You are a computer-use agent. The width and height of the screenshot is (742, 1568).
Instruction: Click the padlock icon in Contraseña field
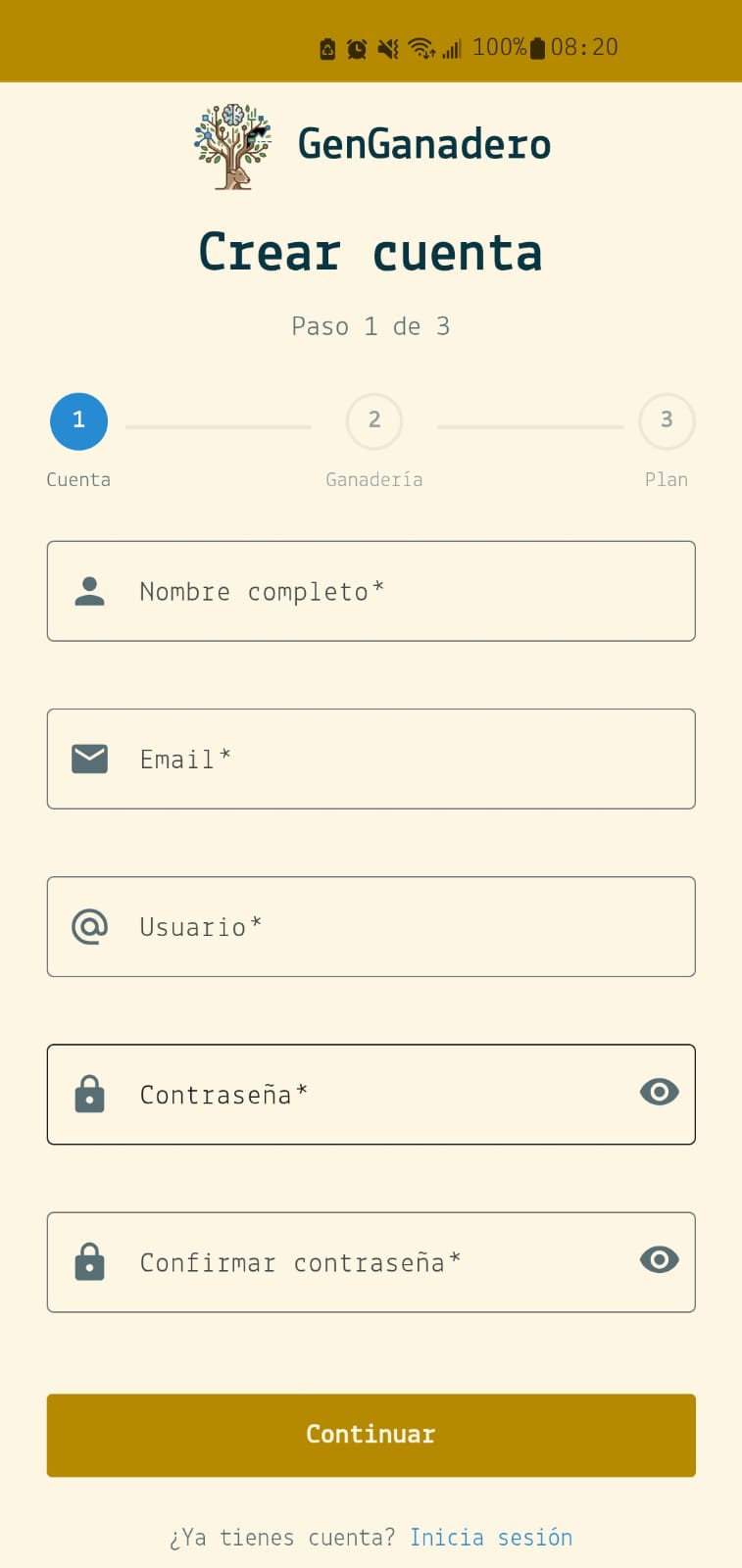[x=89, y=1094]
